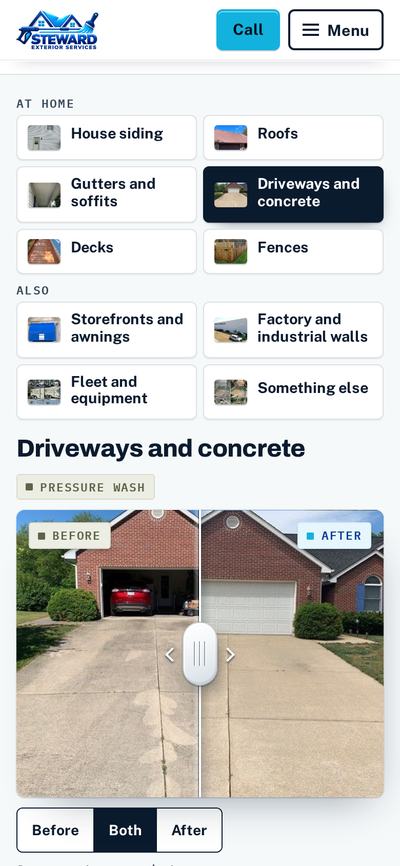
Task: Switch view to After only
Action: coord(189,830)
